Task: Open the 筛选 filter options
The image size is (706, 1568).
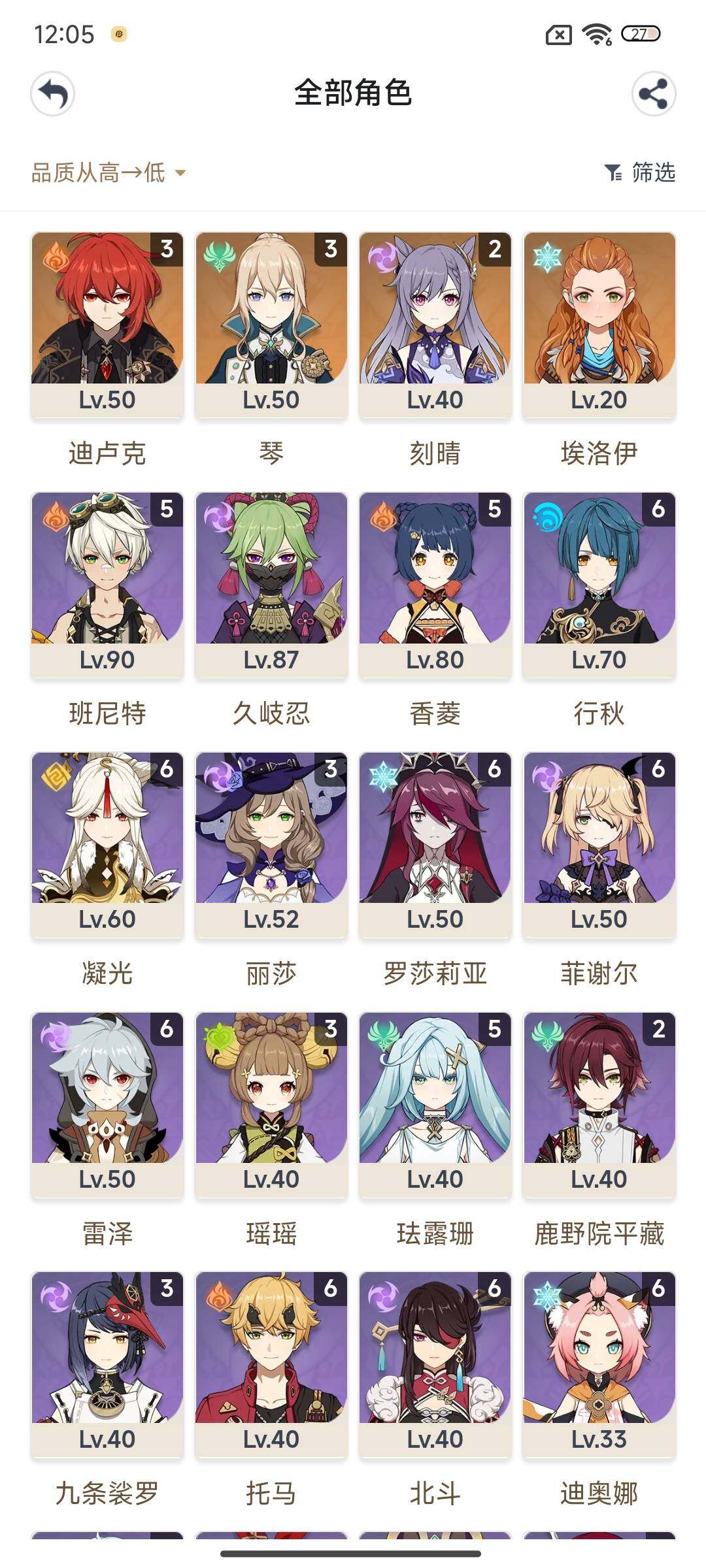Action: [x=640, y=172]
